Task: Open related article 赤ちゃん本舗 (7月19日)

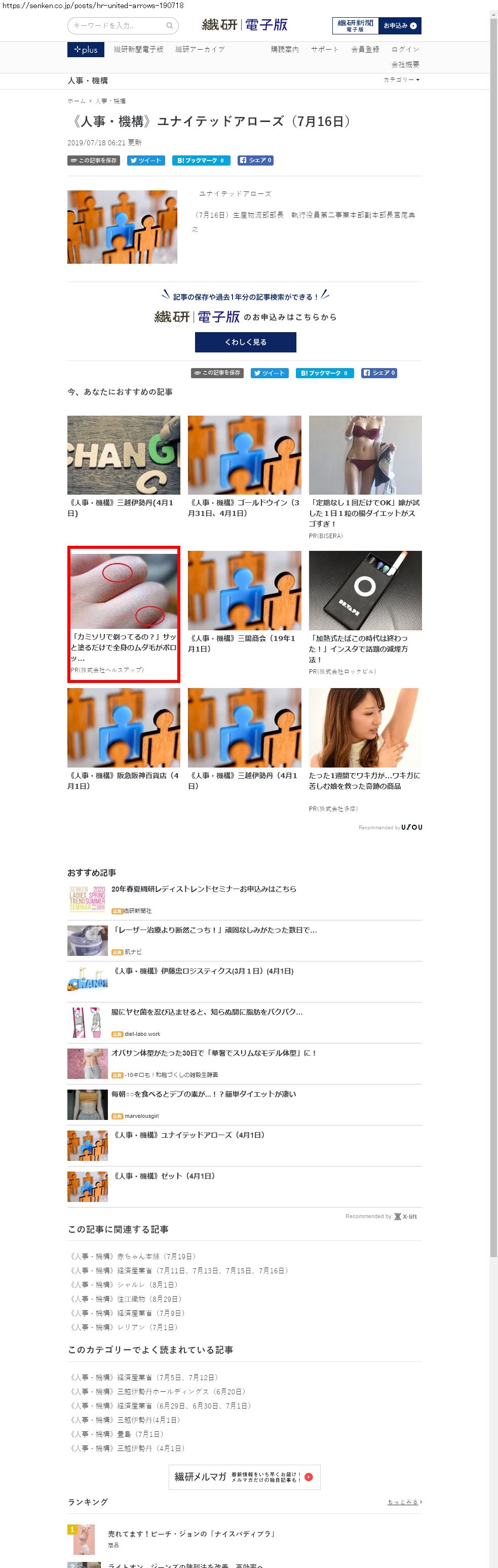Action: point(133,1256)
